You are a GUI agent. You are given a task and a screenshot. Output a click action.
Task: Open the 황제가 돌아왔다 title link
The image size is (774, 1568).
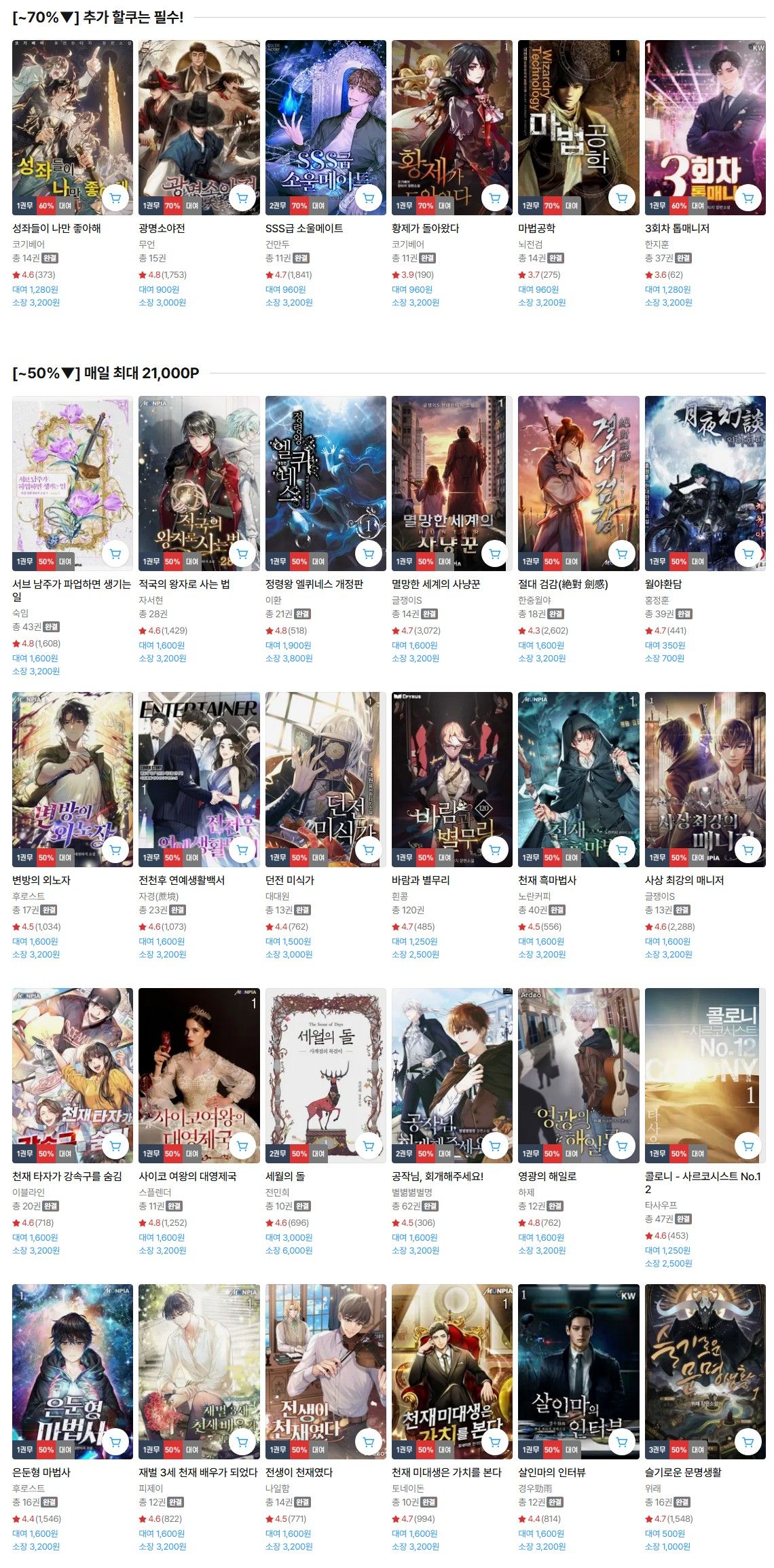coord(425,228)
